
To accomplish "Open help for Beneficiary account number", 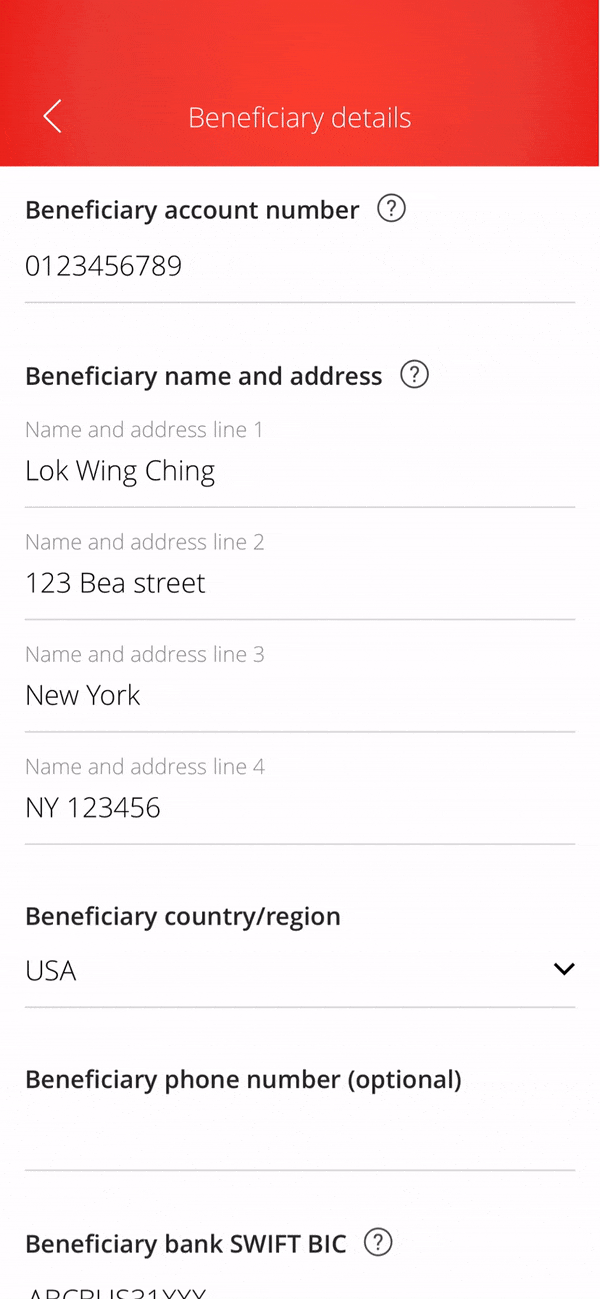I will pyautogui.click(x=391, y=209).
